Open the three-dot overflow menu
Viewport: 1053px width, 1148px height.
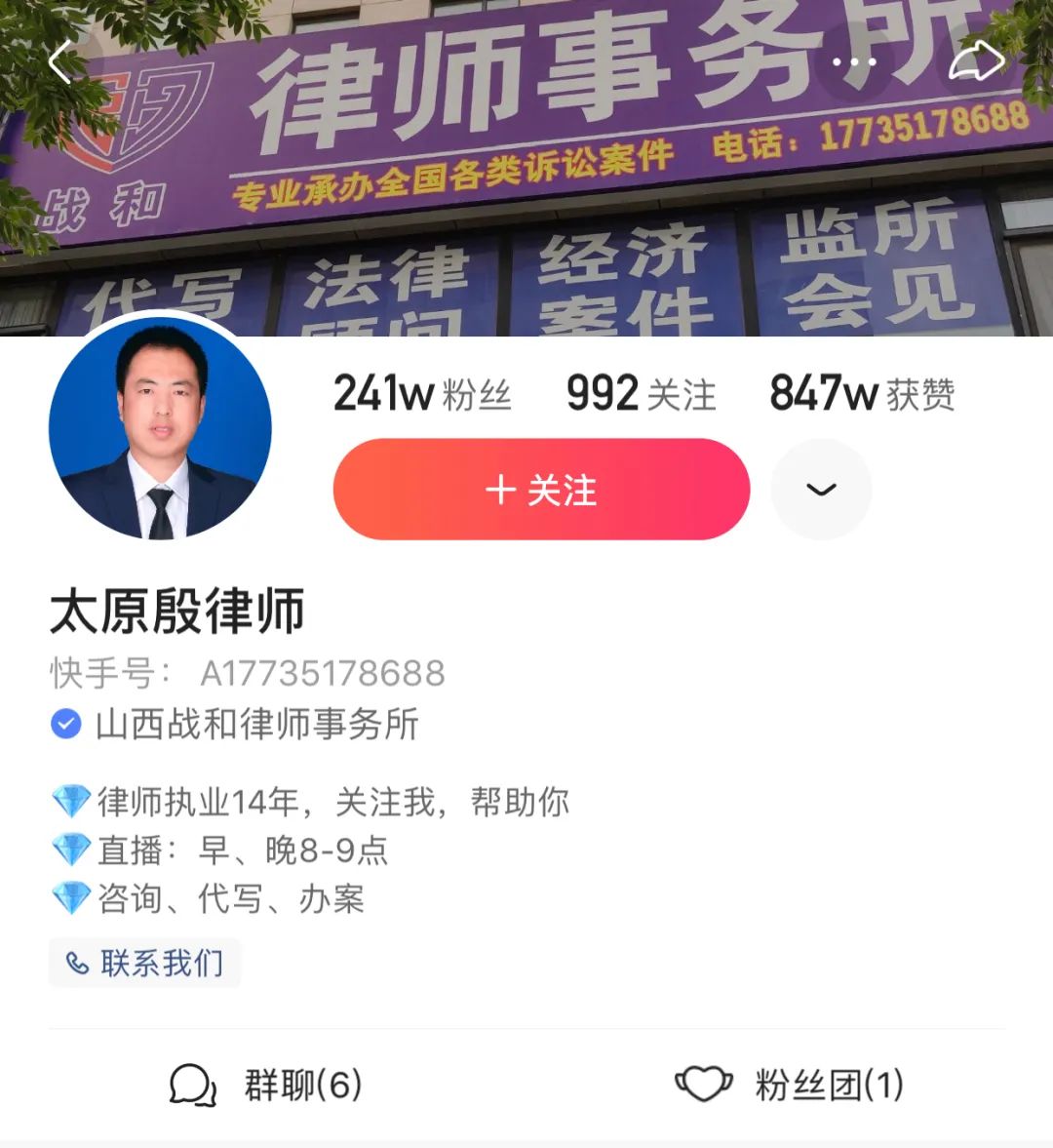pos(855,62)
